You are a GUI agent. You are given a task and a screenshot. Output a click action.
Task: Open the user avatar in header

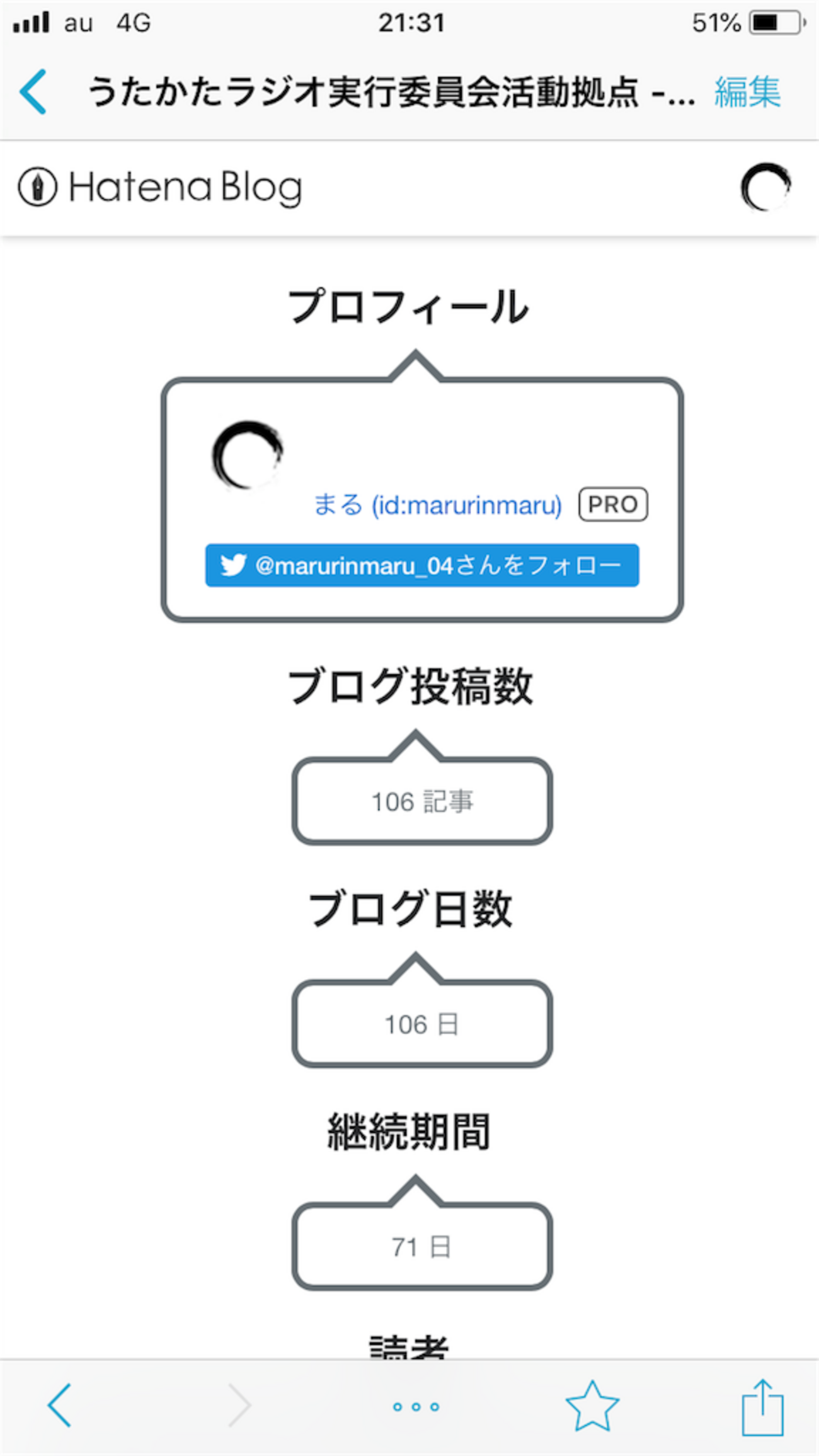tap(765, 188)
